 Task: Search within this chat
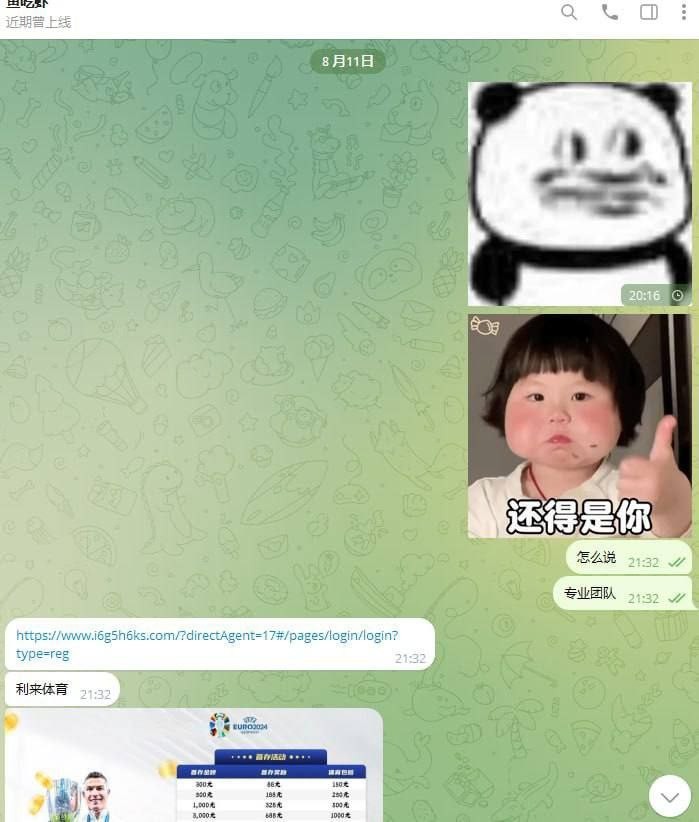pos(569,12)
